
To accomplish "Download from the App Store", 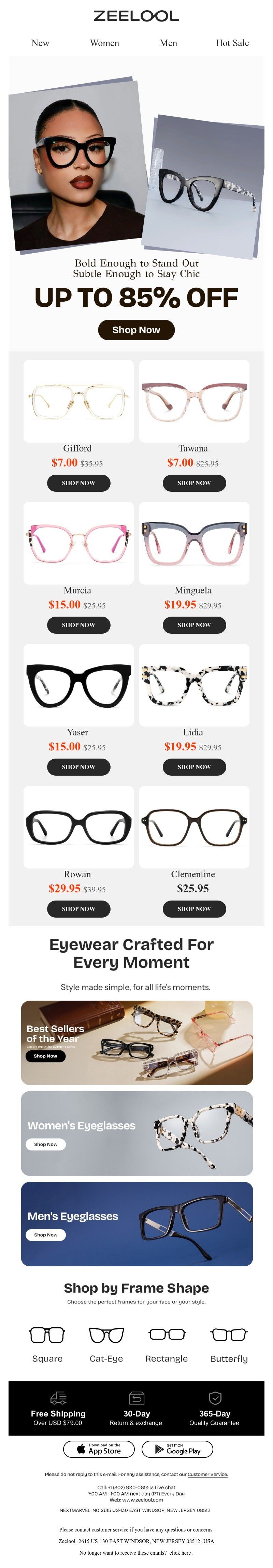I will (x=99, y=1449).
